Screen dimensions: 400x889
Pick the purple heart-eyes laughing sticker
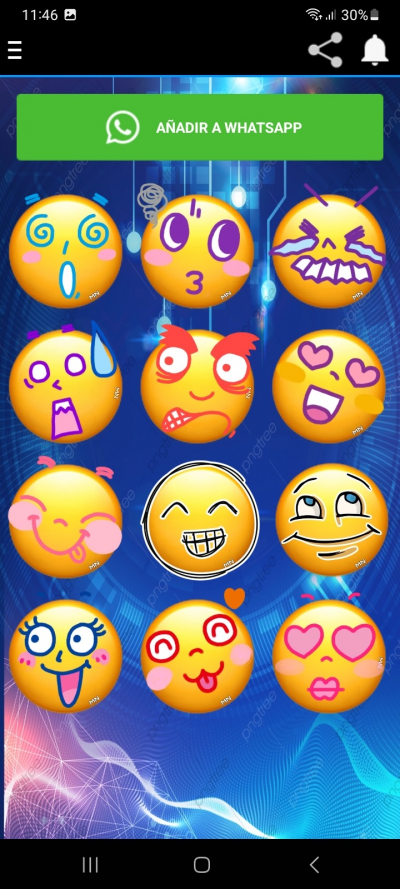click(x=329, y=386)
